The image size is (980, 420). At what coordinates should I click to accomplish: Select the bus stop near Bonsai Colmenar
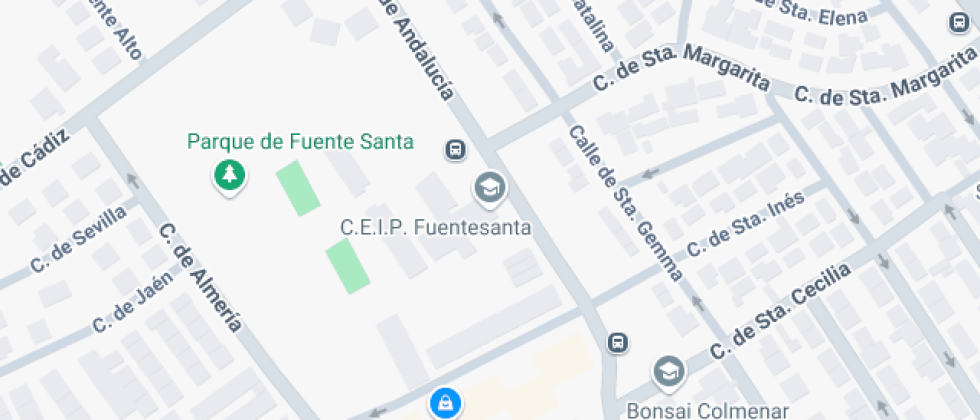[619, 343]
